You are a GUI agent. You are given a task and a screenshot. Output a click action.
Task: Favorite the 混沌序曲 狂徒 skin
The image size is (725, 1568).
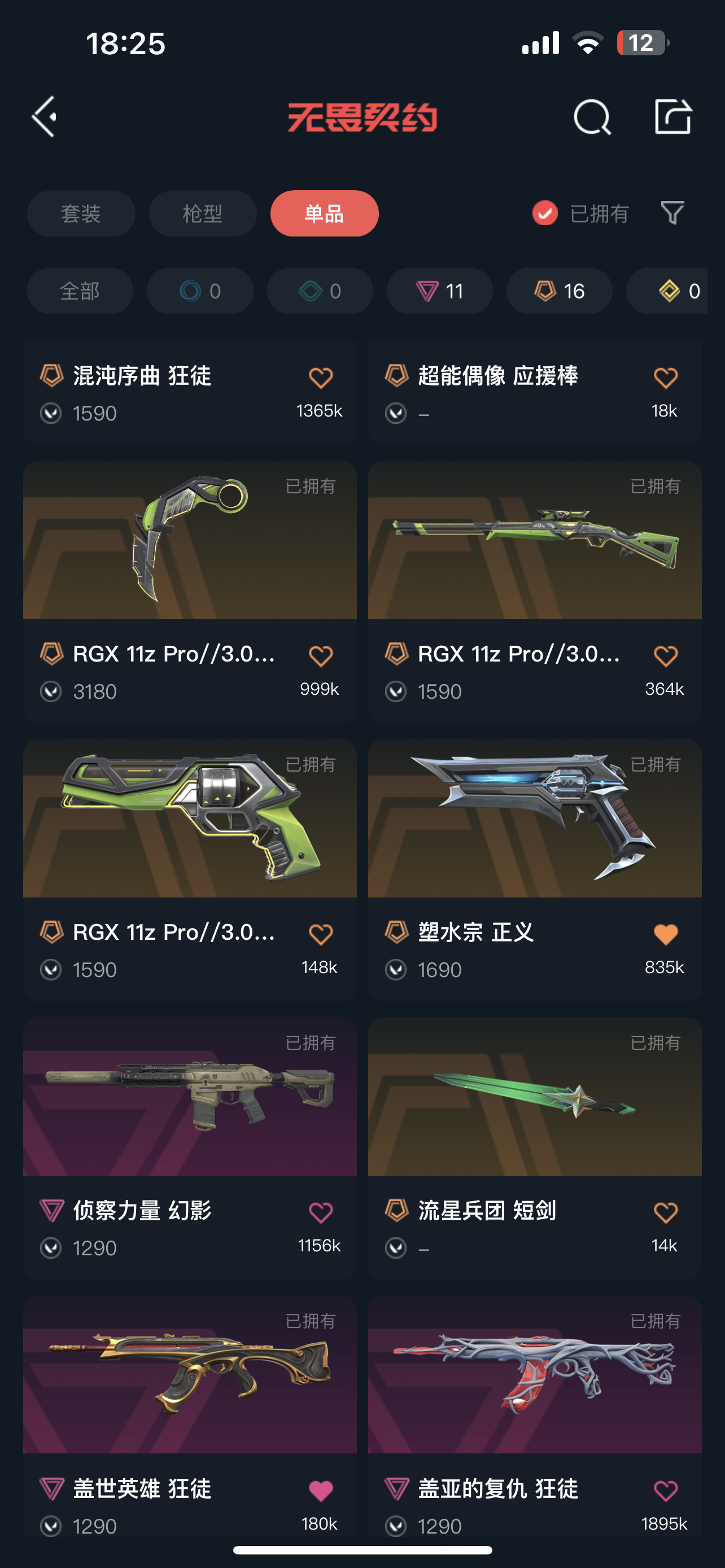321,378
